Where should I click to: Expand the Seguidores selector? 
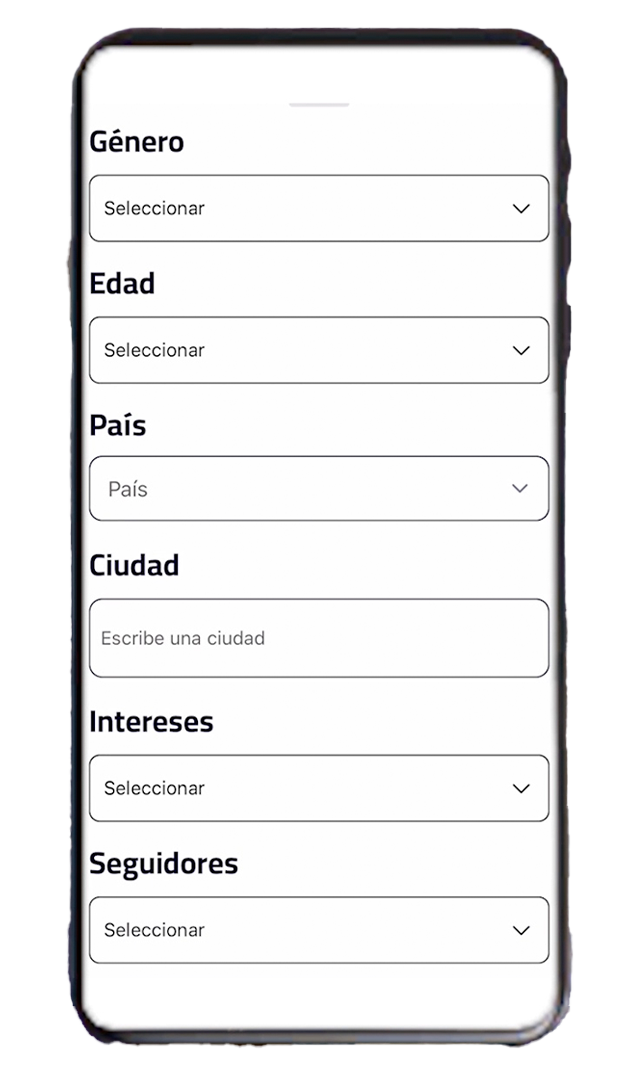click(319, 930)
